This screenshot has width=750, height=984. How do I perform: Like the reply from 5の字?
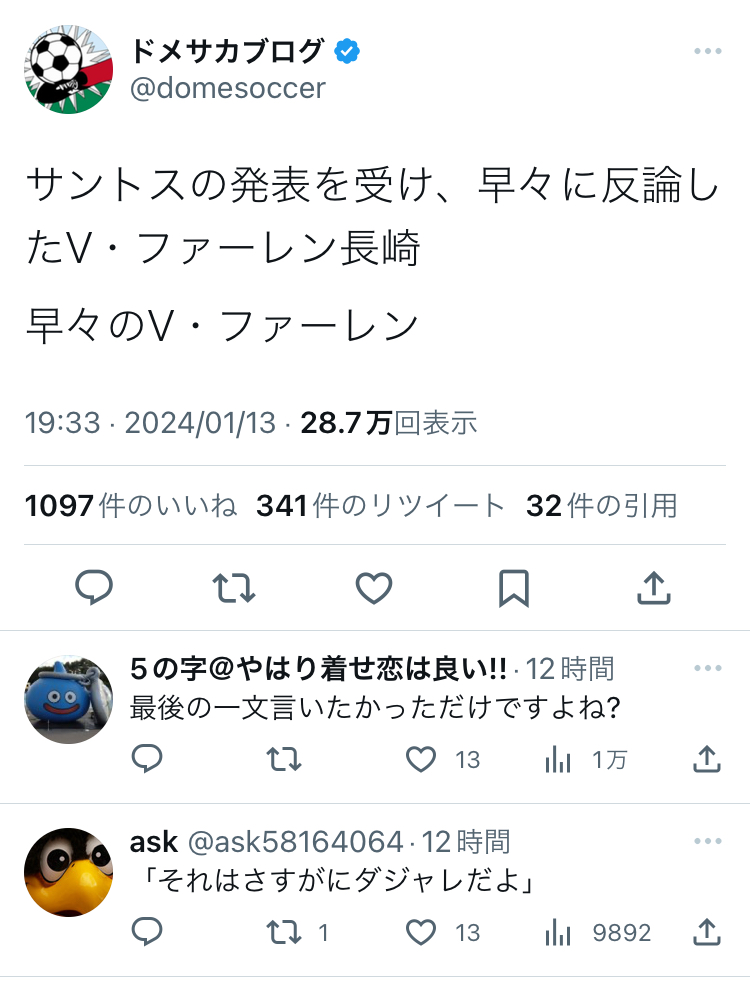(421, 759)
